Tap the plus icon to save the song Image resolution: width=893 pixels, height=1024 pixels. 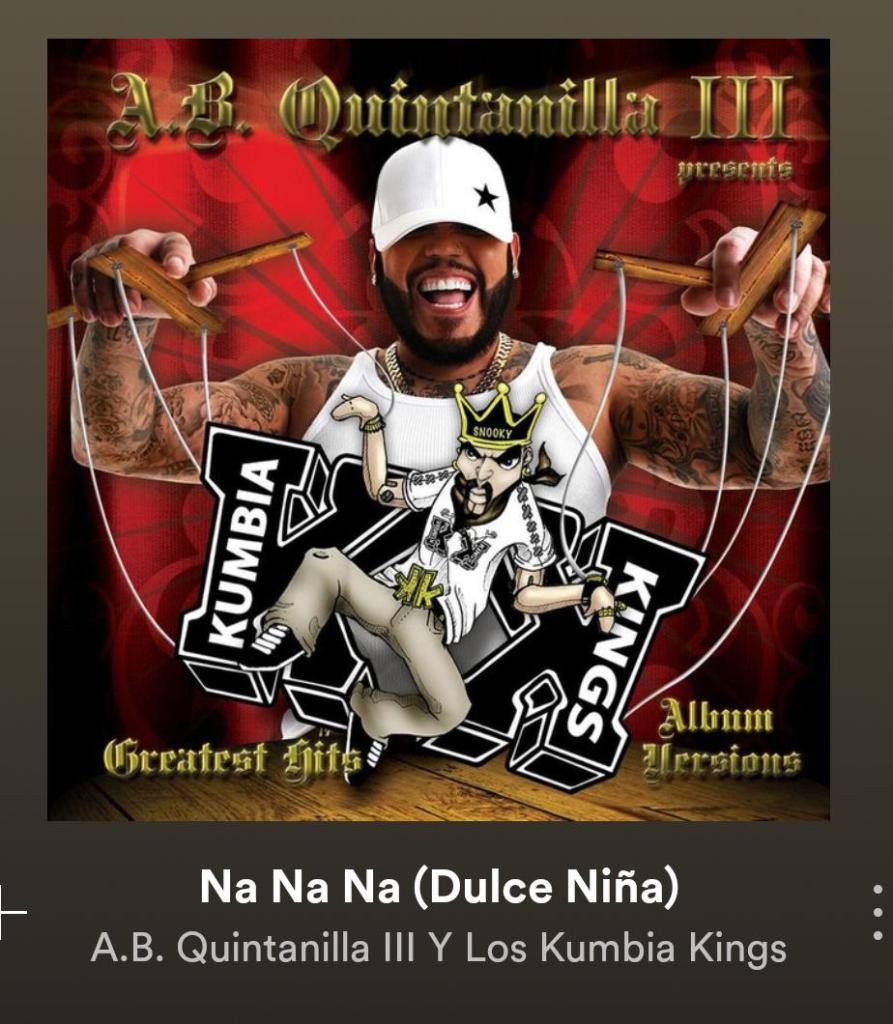coord(10,911)
